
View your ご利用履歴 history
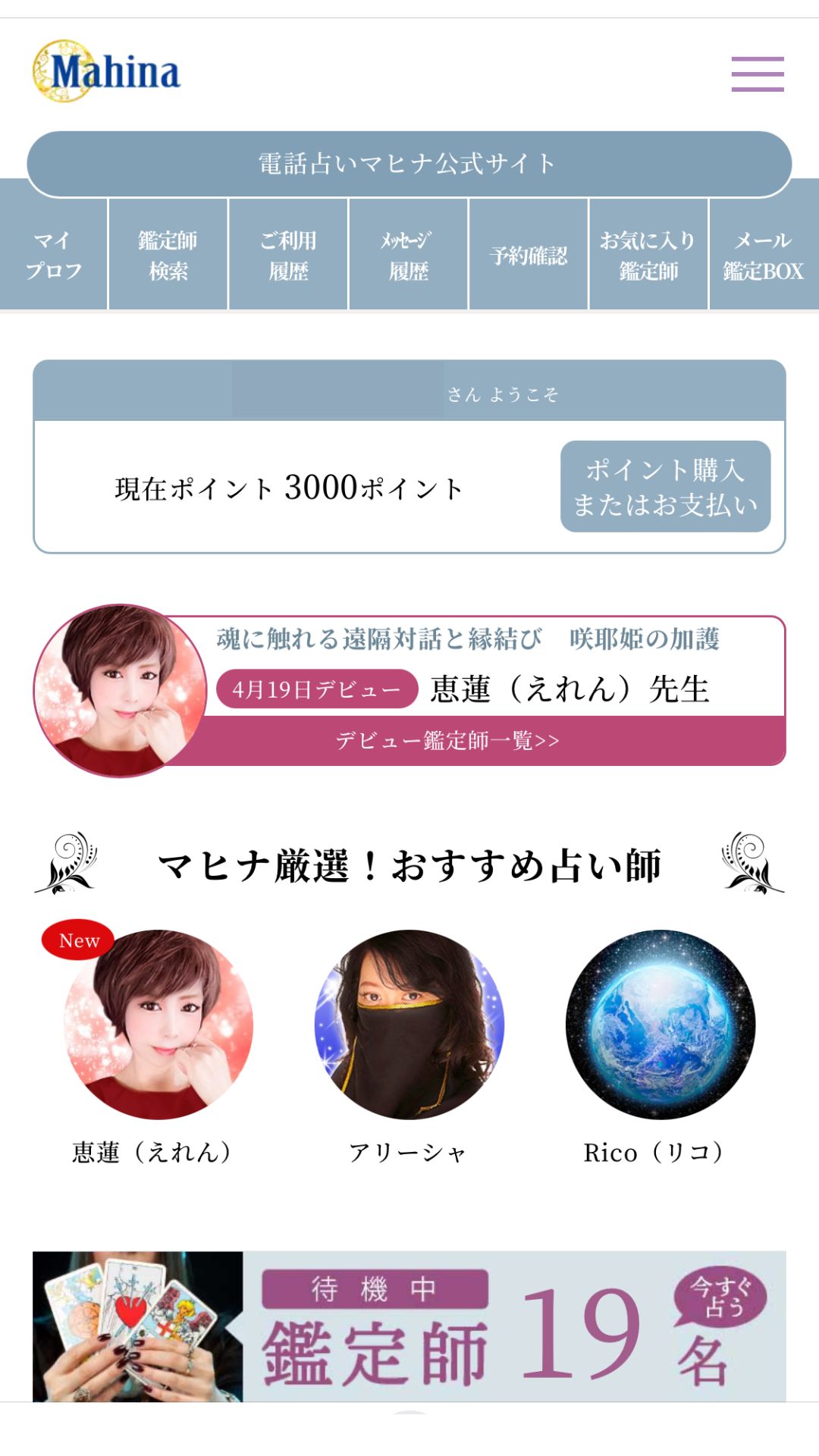(288, 254)
